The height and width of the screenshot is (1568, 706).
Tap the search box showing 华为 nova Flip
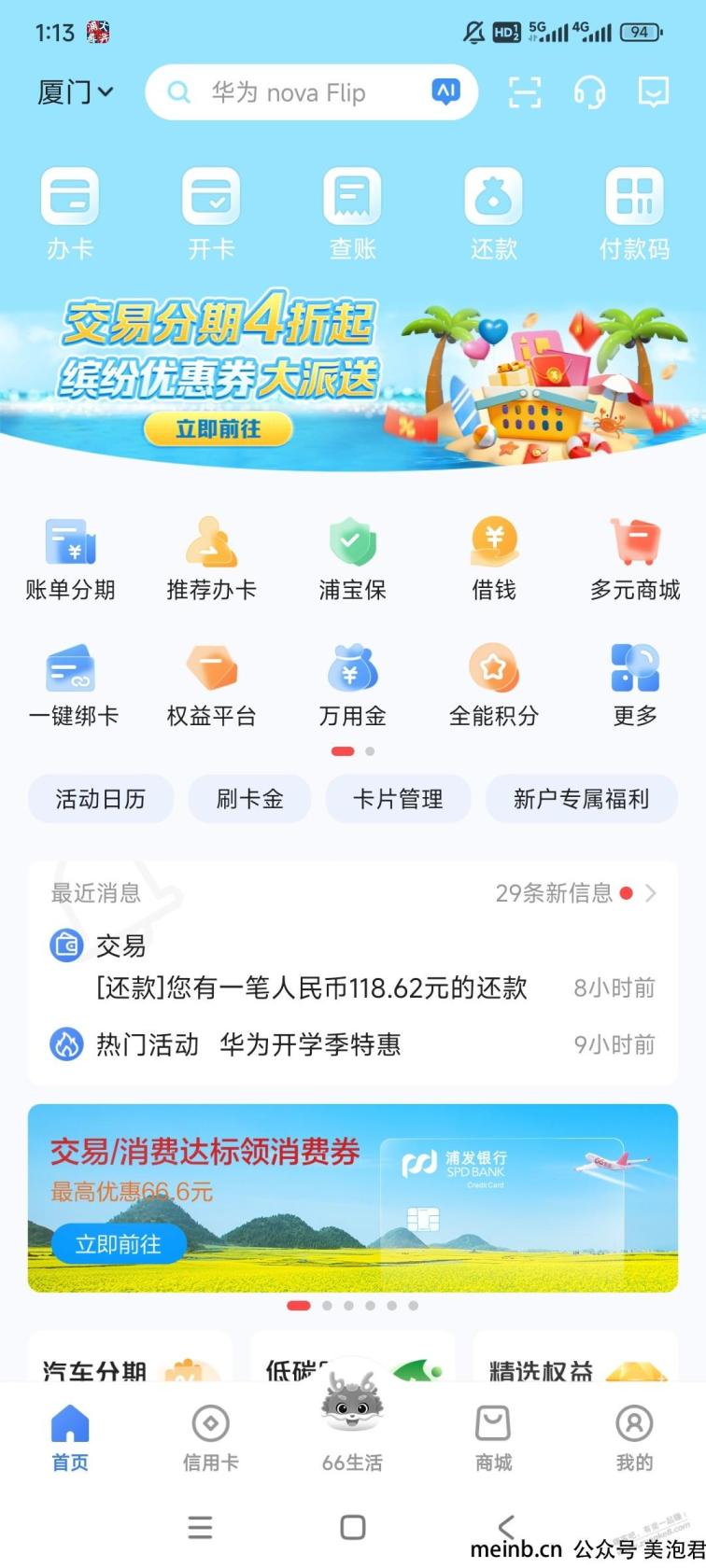[x=311, y=92]
